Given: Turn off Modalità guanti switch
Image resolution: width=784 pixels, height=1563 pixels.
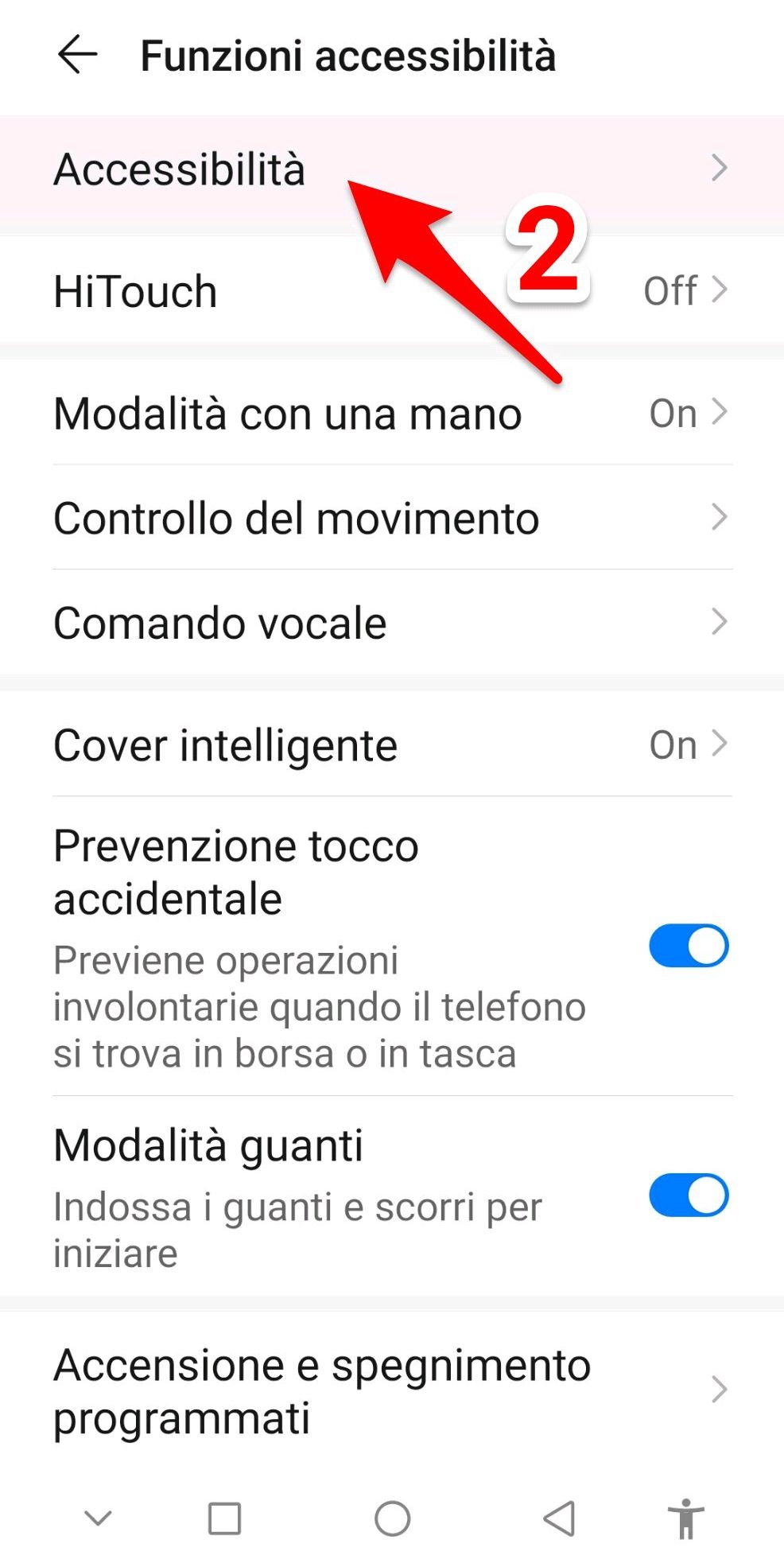Looking at the screenshot, I should coord(689,1195).
